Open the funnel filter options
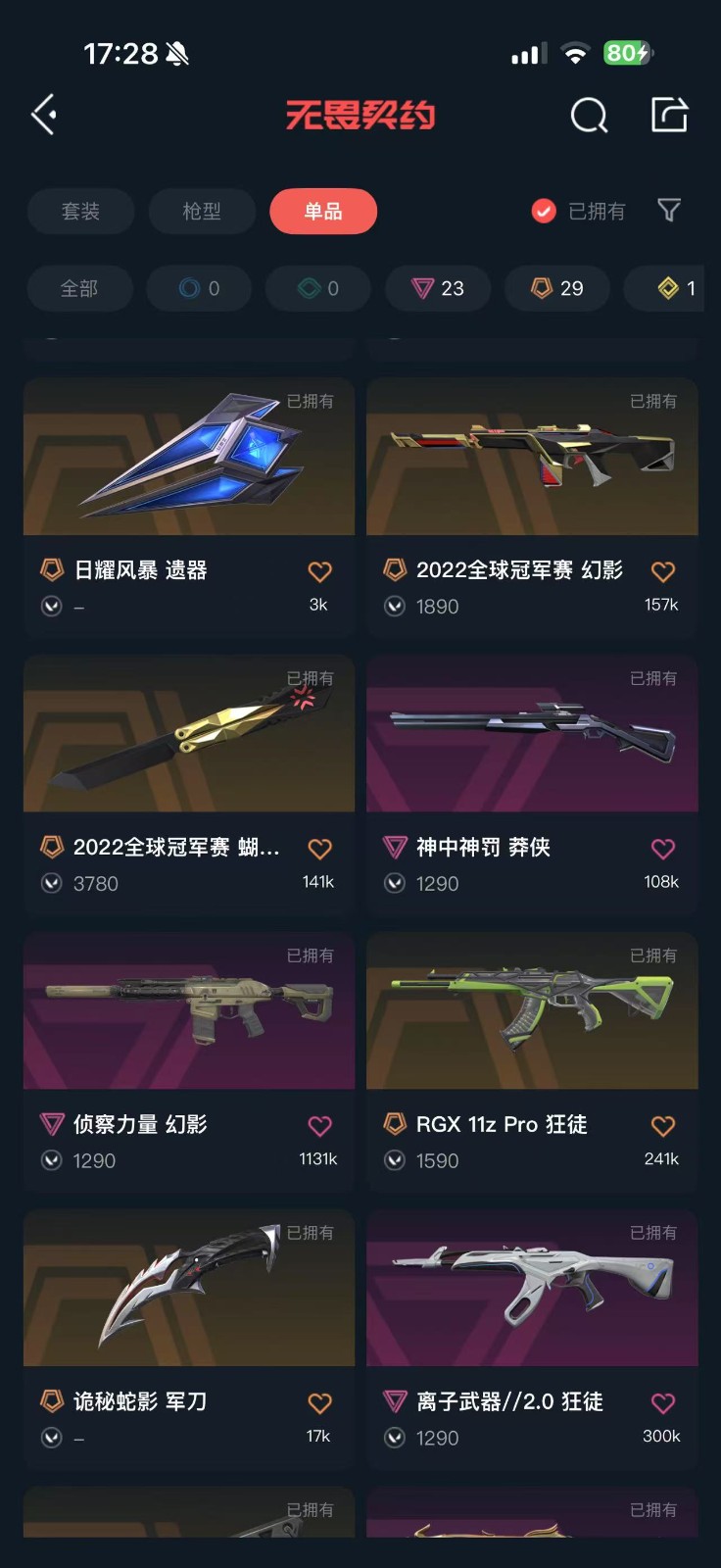This screenshot has height=1568, width=721. click(x=669, y=210)
